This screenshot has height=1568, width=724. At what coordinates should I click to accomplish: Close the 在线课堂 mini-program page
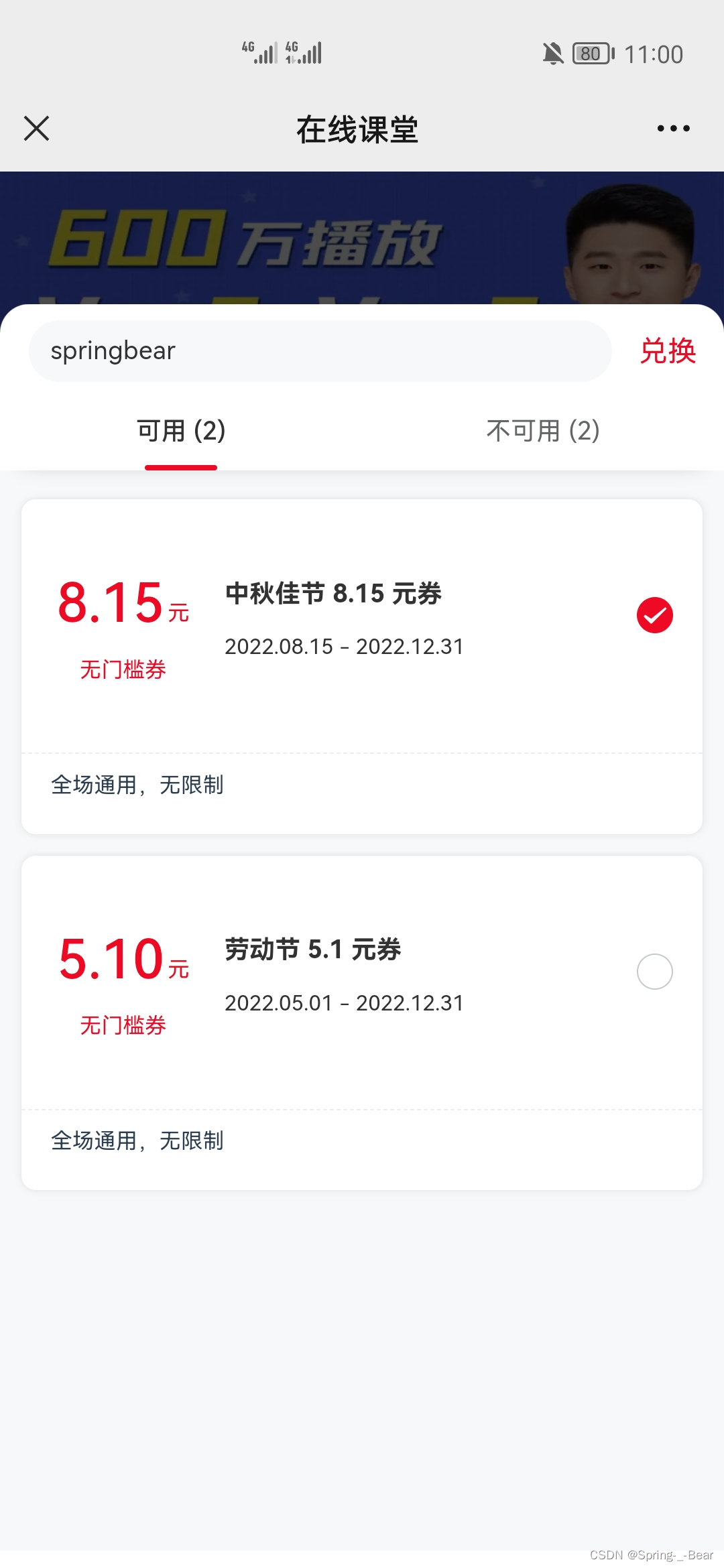coord(36,129)
